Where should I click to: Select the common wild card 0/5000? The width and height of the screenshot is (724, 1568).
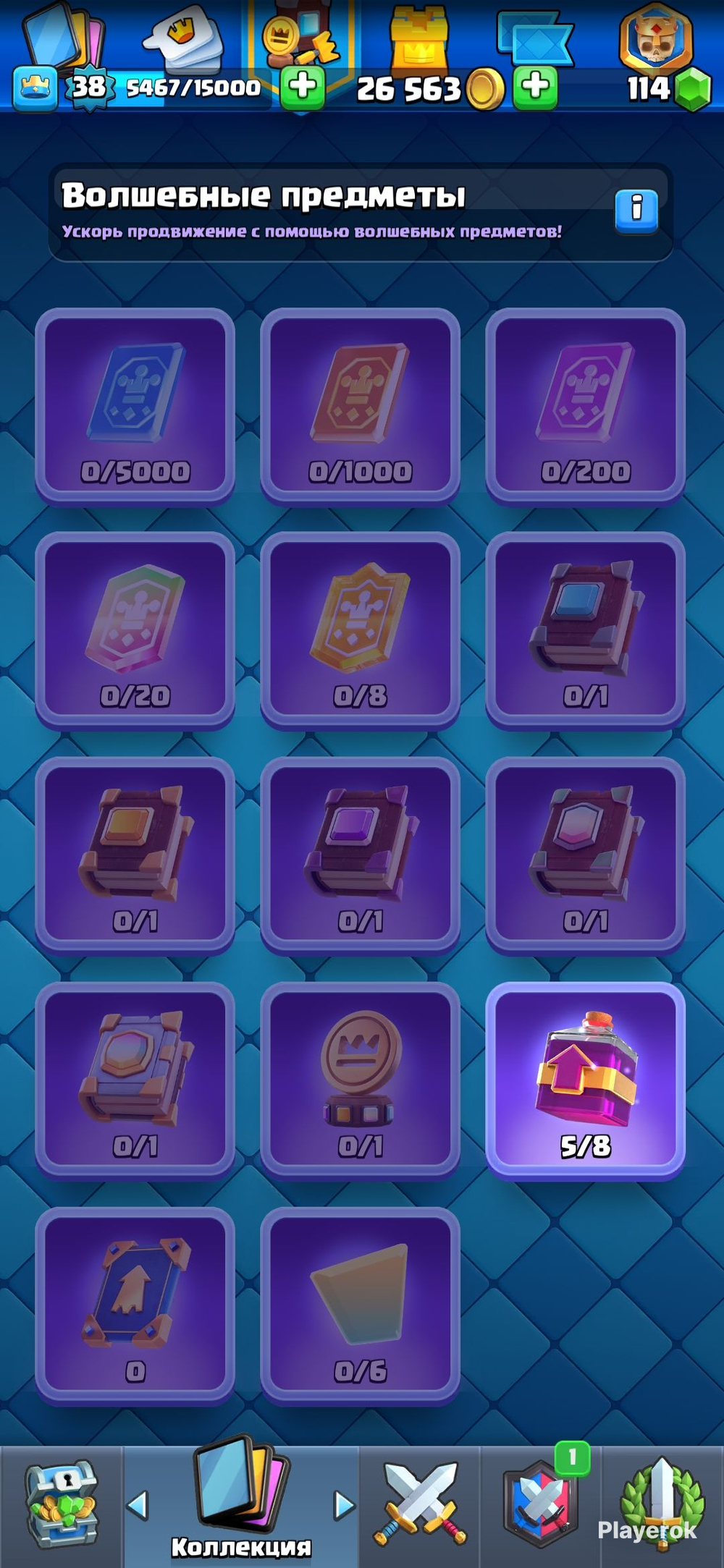click(x=135, y=405)
